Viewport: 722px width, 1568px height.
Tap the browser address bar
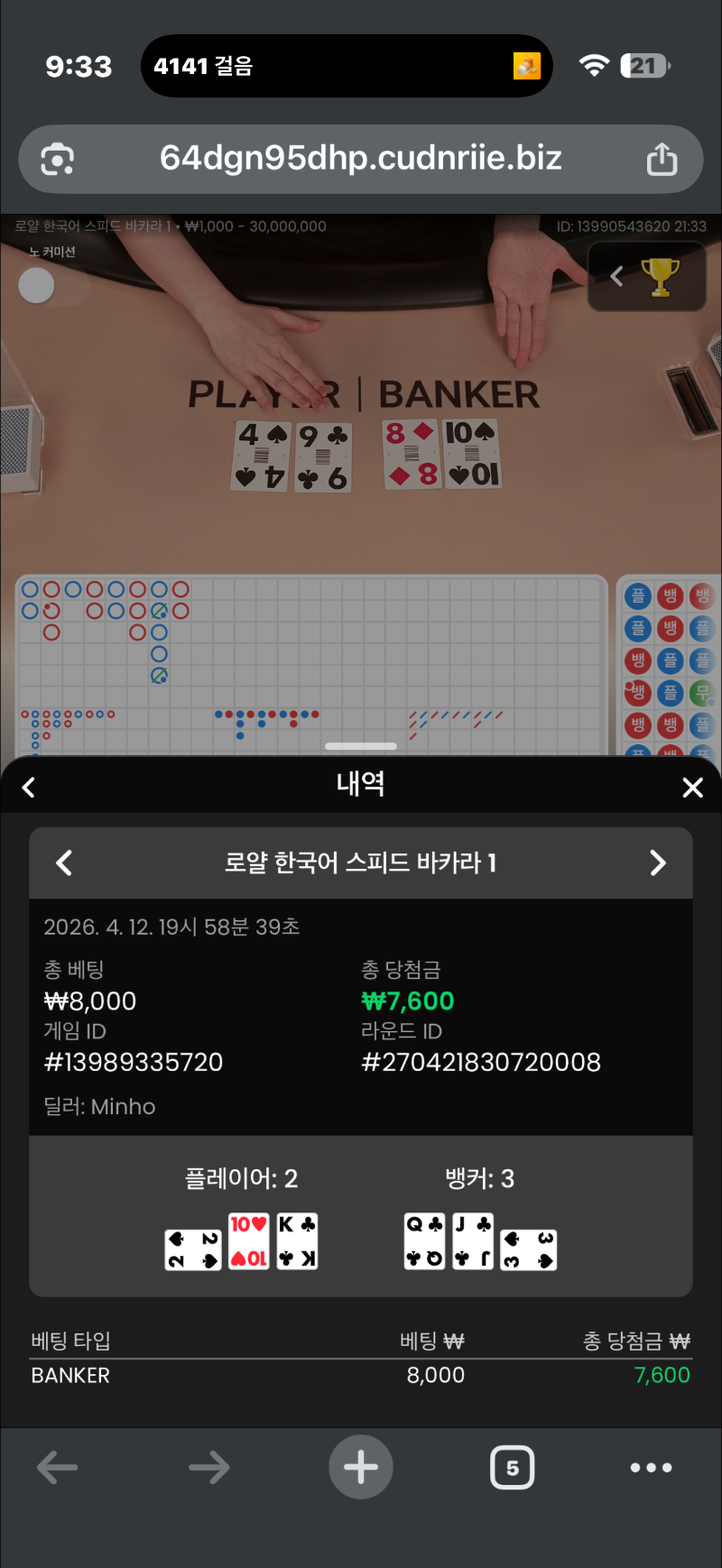(x=361, y=159)
